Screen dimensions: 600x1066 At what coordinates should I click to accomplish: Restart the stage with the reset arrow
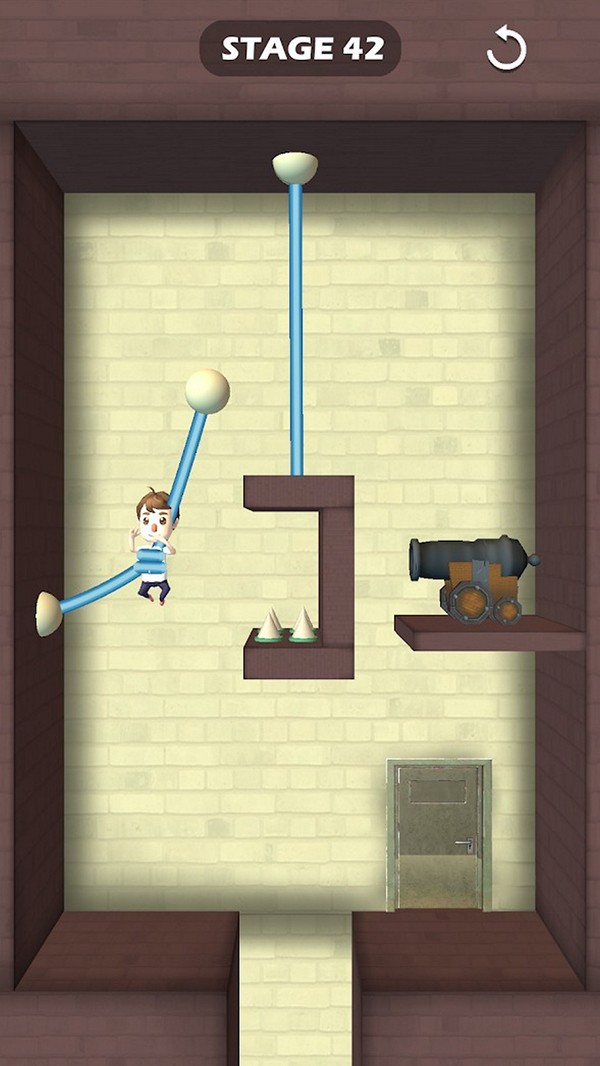[x=507, y=48]
